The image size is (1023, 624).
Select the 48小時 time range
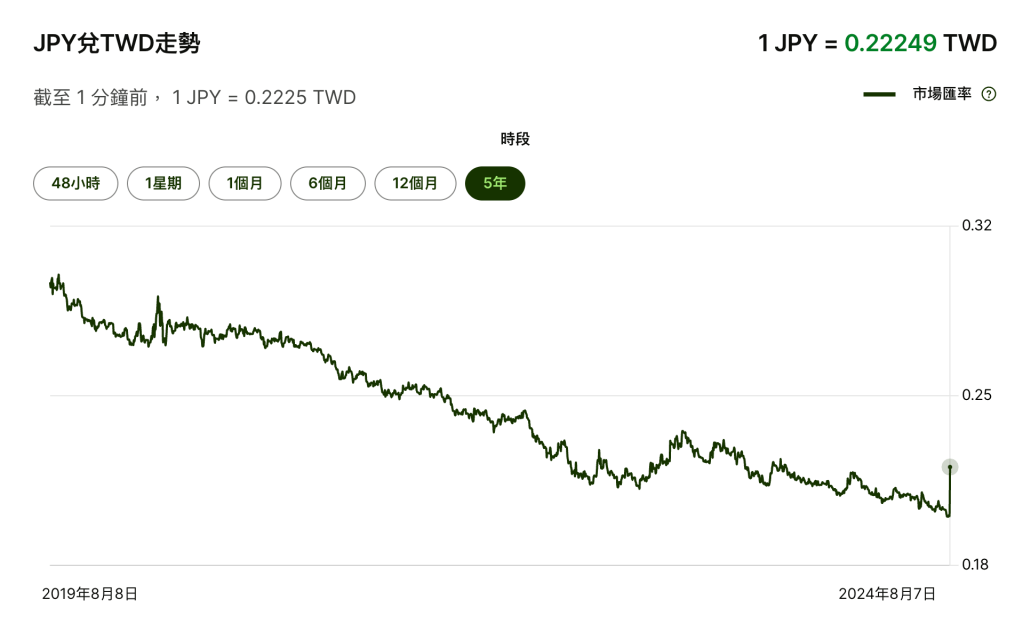76,183
